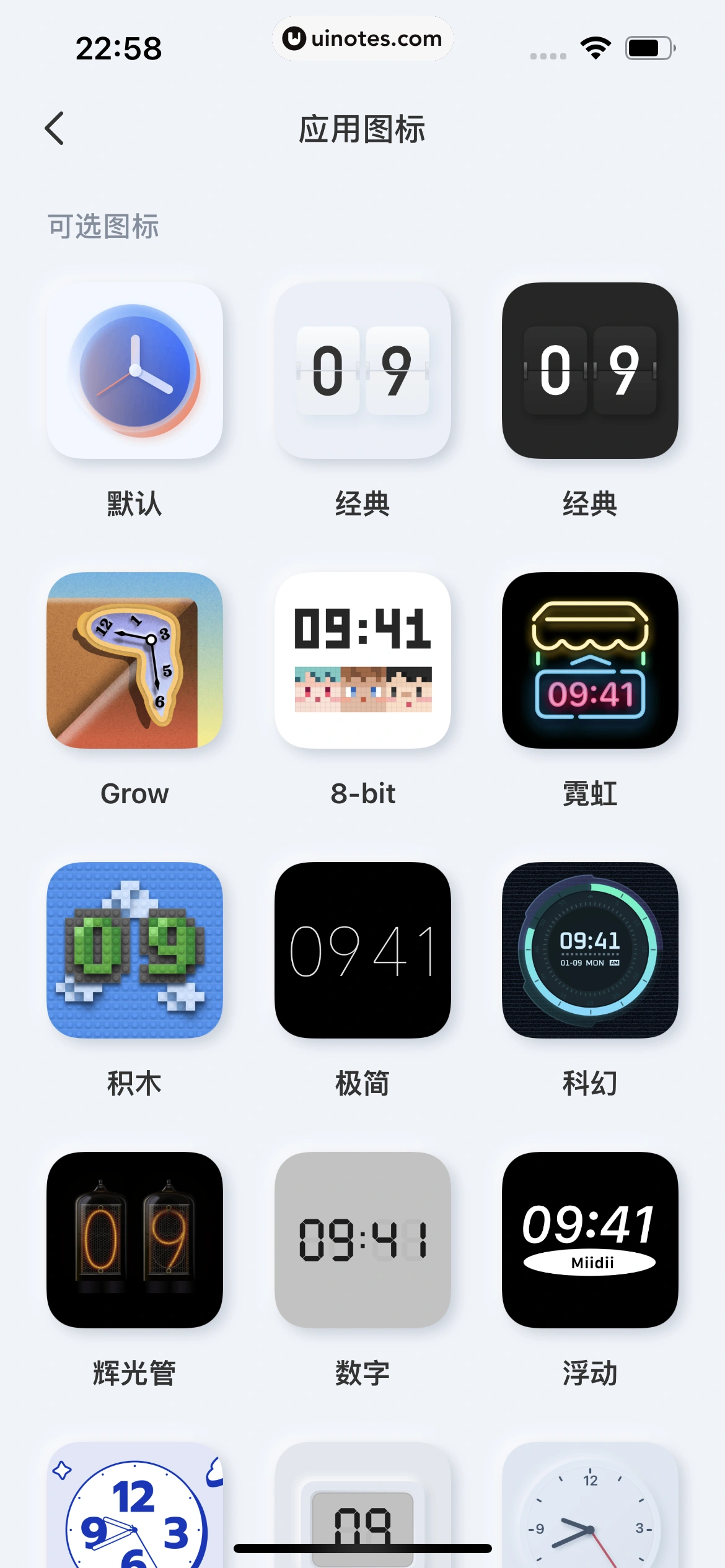Image resolution: width=725 pixels, height=1568 pixels.
Task: Choose the dark 经典 flip clock icon
Action: [590, 371]
